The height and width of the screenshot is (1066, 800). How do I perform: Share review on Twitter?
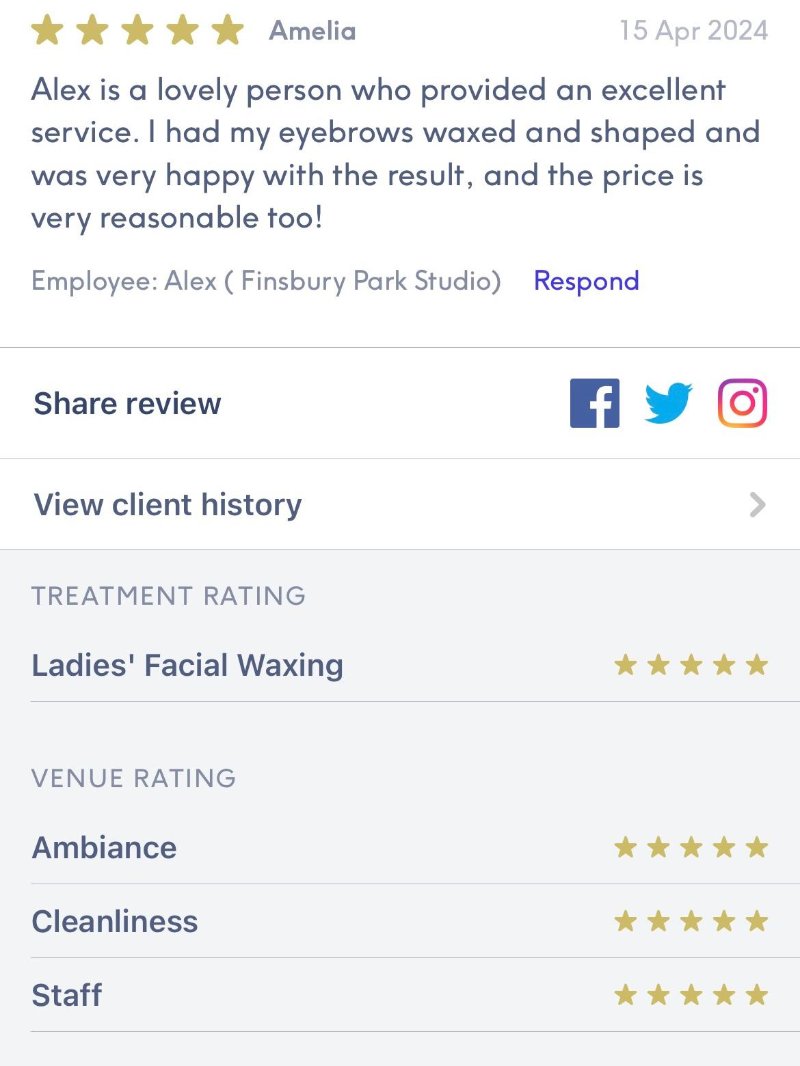pos(668,403)
